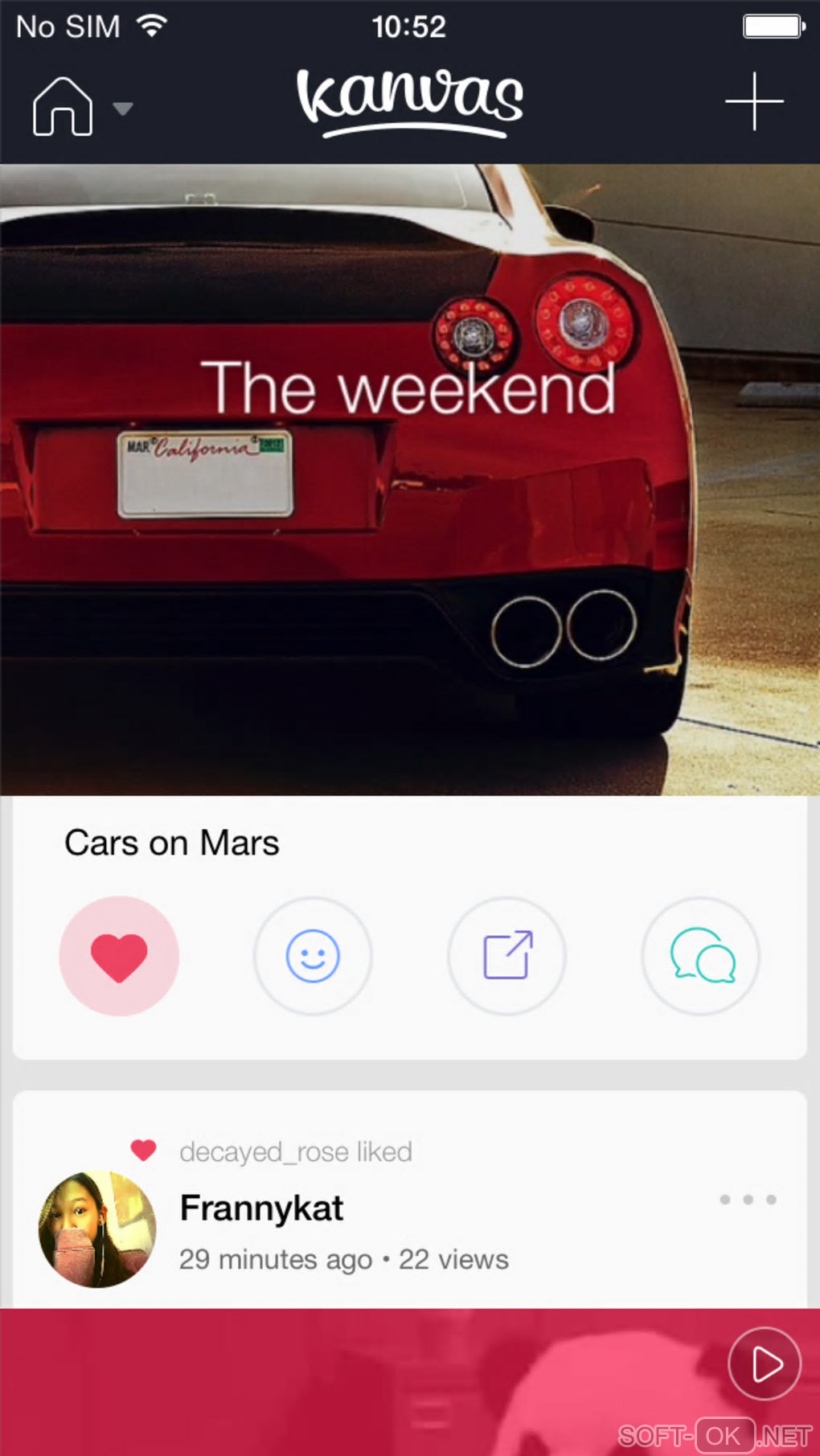Open The weekend car post

pyautogui.click(x=408, y=479)
